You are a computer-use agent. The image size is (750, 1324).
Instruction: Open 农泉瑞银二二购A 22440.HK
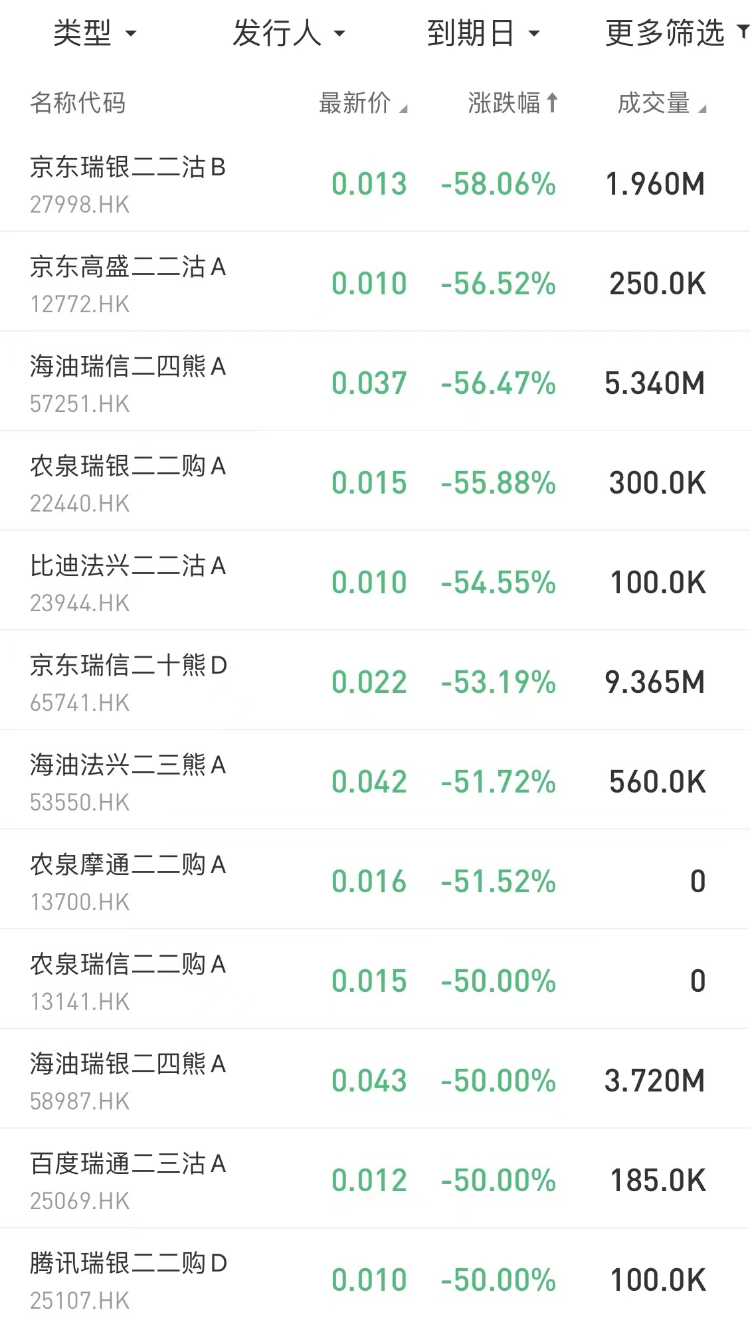point(375,483)
